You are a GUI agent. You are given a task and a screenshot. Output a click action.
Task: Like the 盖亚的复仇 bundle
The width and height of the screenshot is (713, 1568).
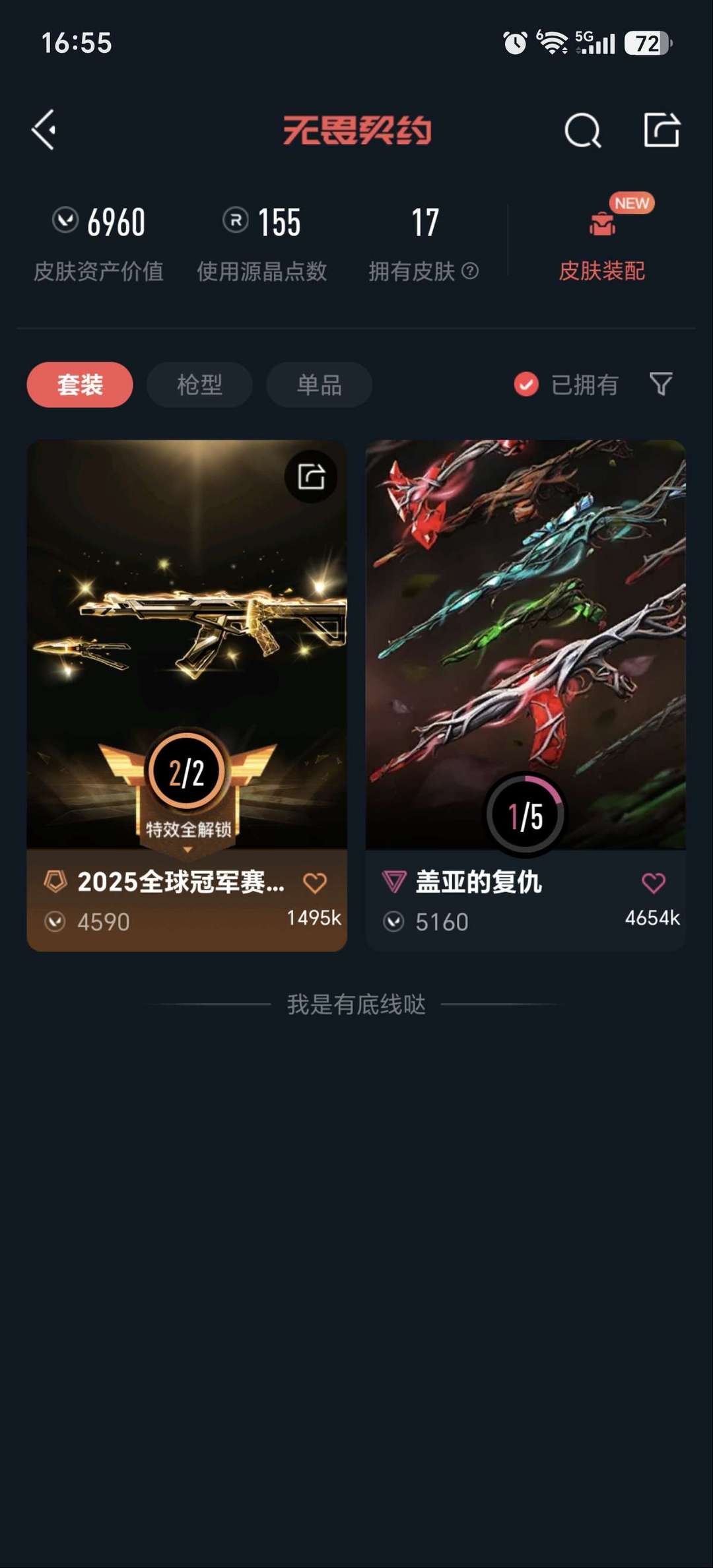pos(654,883)
